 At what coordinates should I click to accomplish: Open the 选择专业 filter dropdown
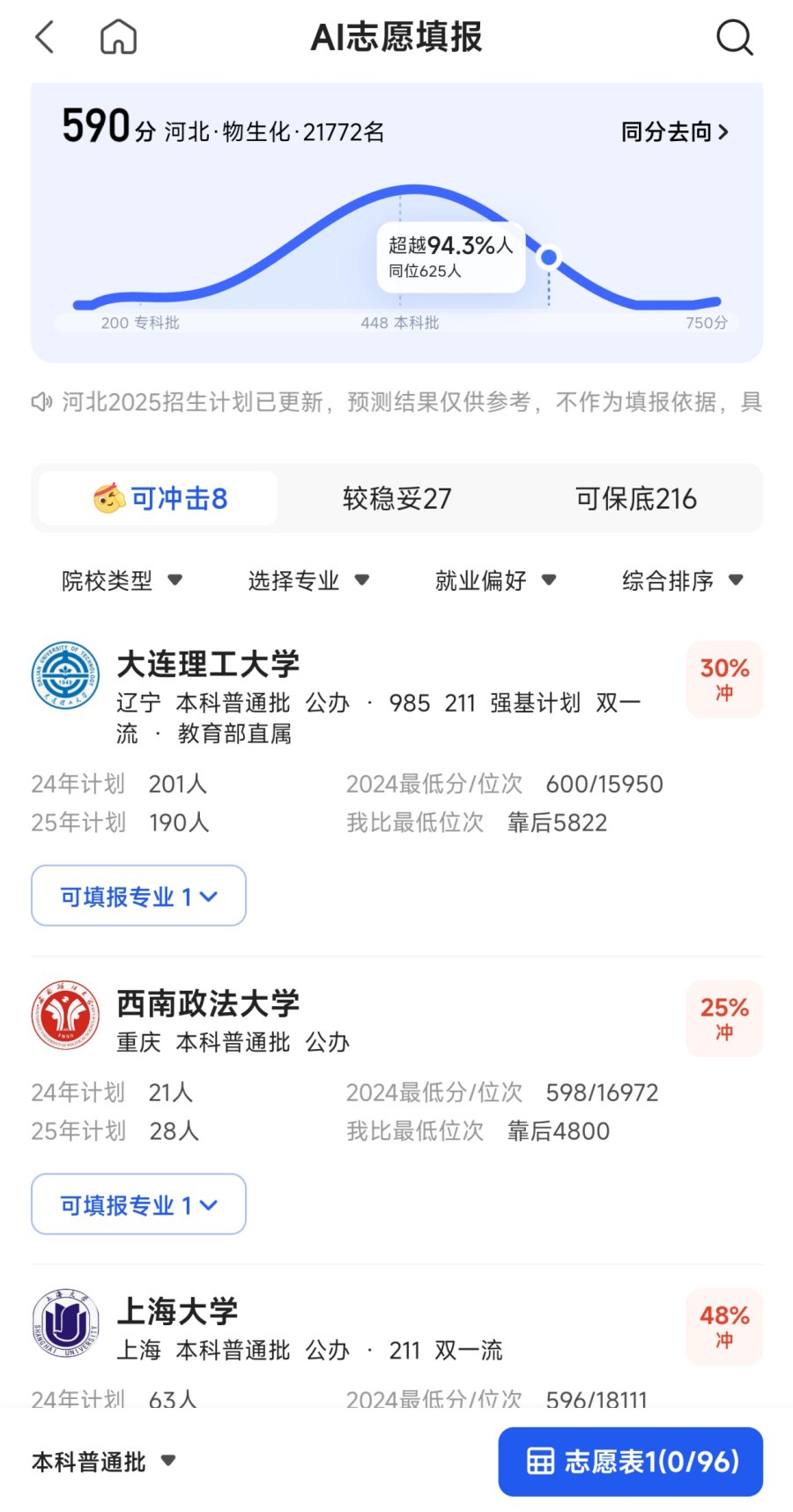coord(308,580)
